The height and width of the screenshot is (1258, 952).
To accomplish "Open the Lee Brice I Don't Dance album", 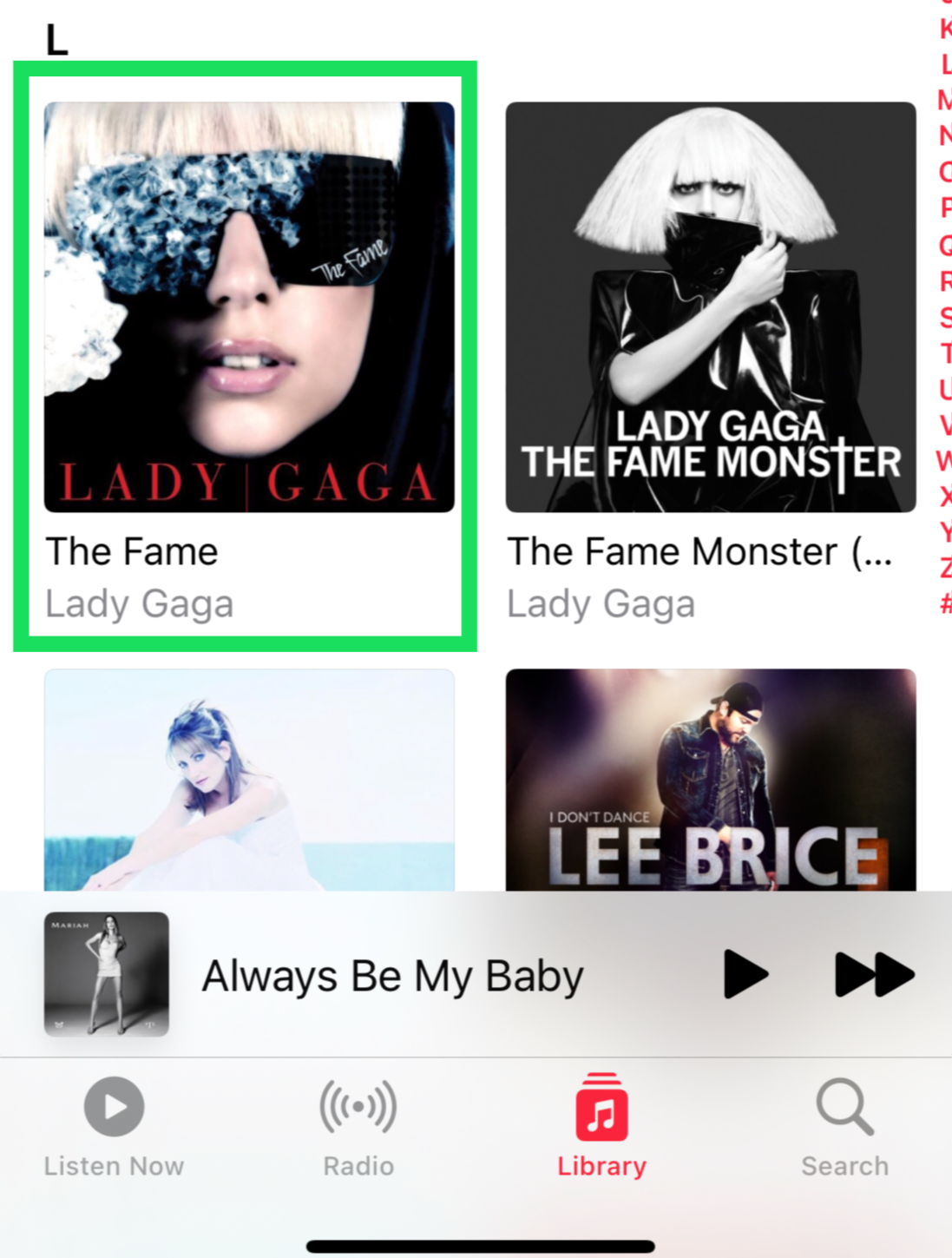I will (x=711, y=780).
